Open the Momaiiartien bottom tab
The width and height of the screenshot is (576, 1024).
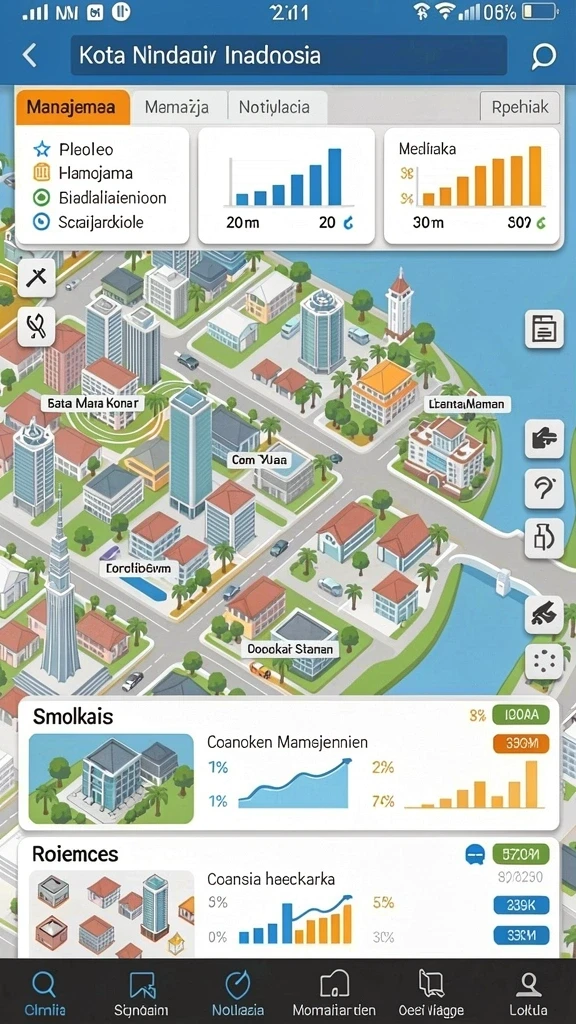pos(334,993)
